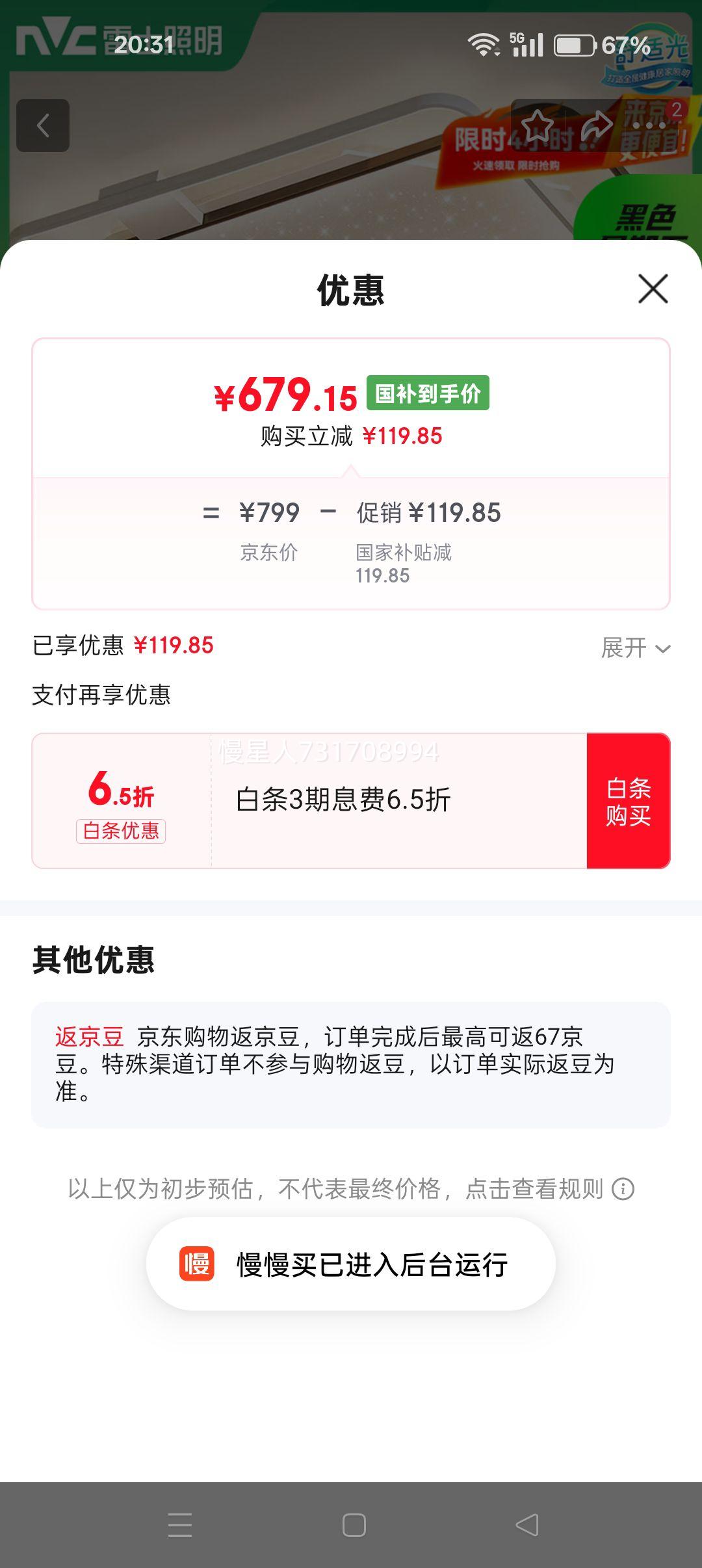View rules via 点击查看规则 info icon

click(623, 1189)
